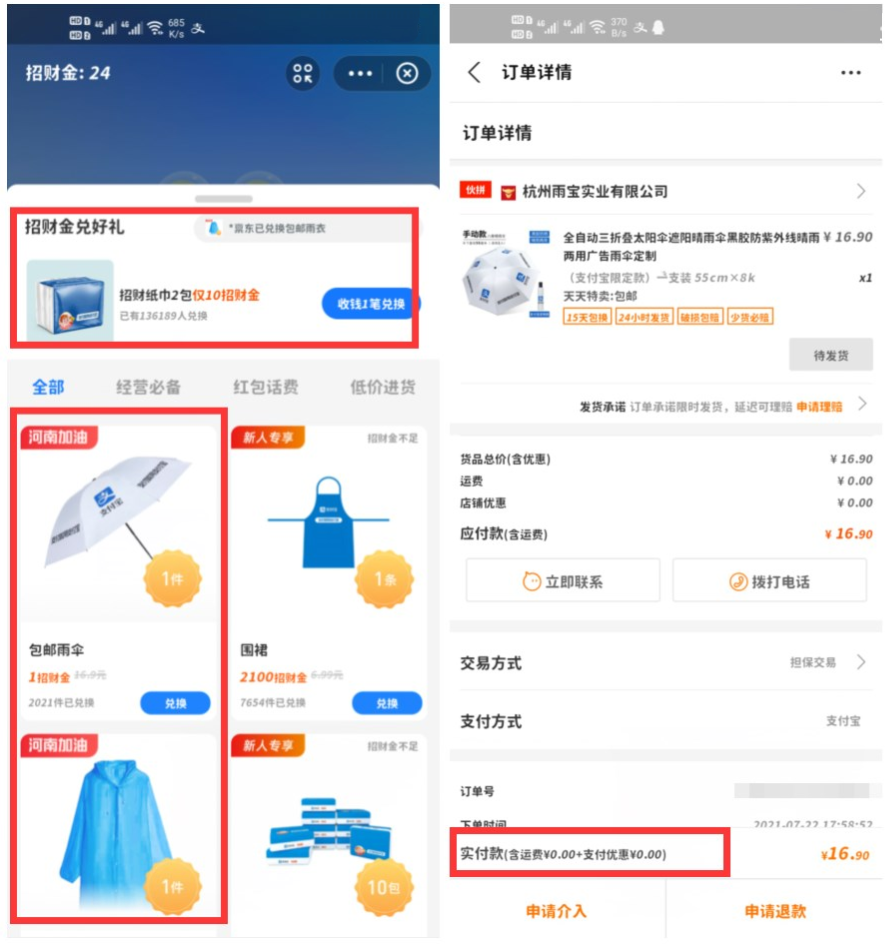Tap 拨打电话 to call the seller
Screen dimensions: 887x944
pos(769,581)
